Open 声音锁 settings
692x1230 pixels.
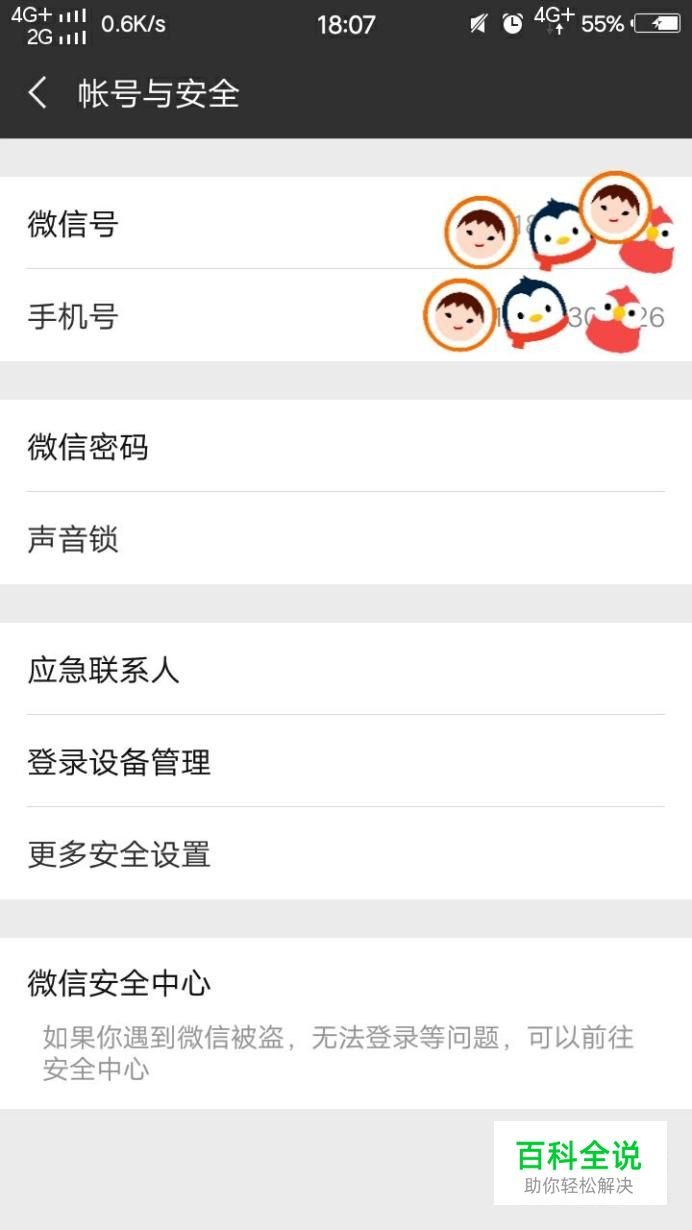point(346,538)
